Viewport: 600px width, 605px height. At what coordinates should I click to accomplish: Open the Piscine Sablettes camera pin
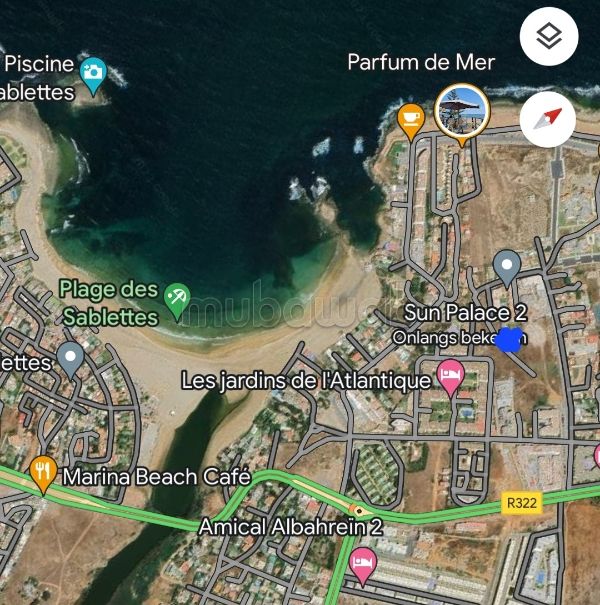[x=93, y=72]
